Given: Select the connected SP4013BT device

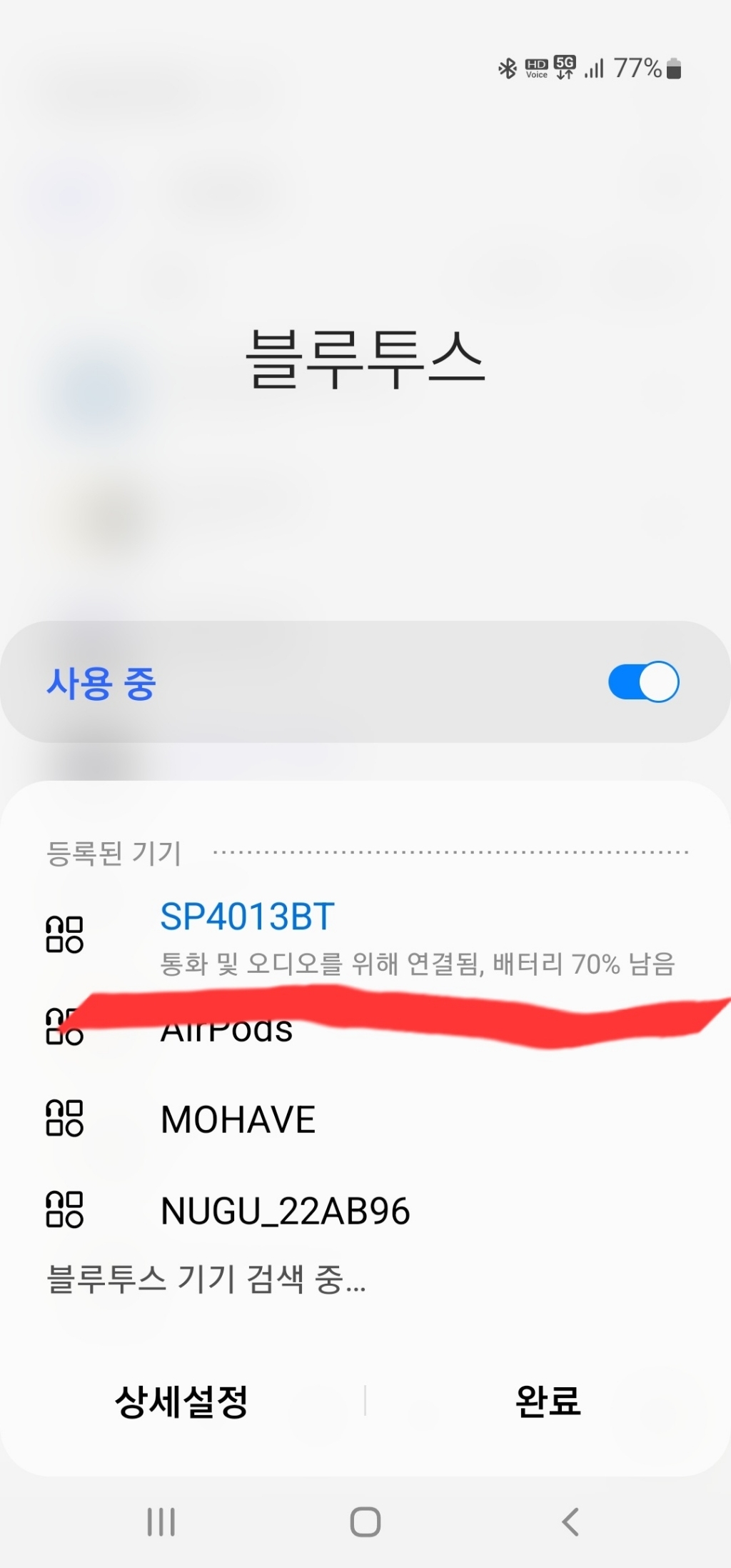Looking at the screenshot, I should point(246,917).
